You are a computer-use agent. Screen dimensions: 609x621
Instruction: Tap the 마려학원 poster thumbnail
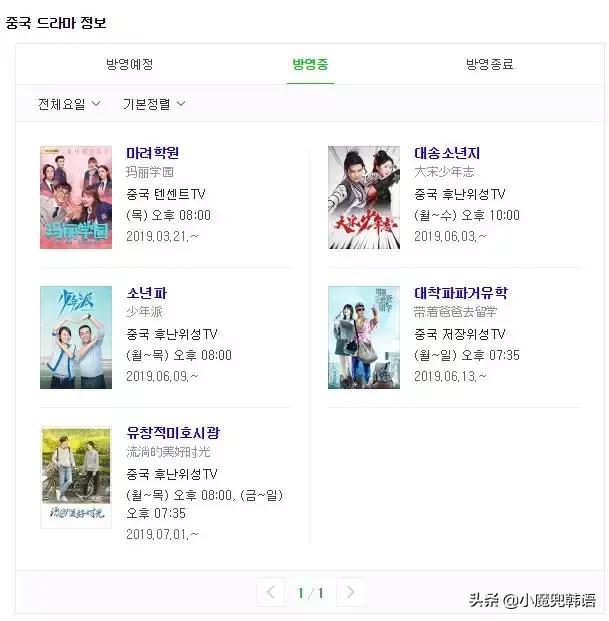tap(76, 198)
